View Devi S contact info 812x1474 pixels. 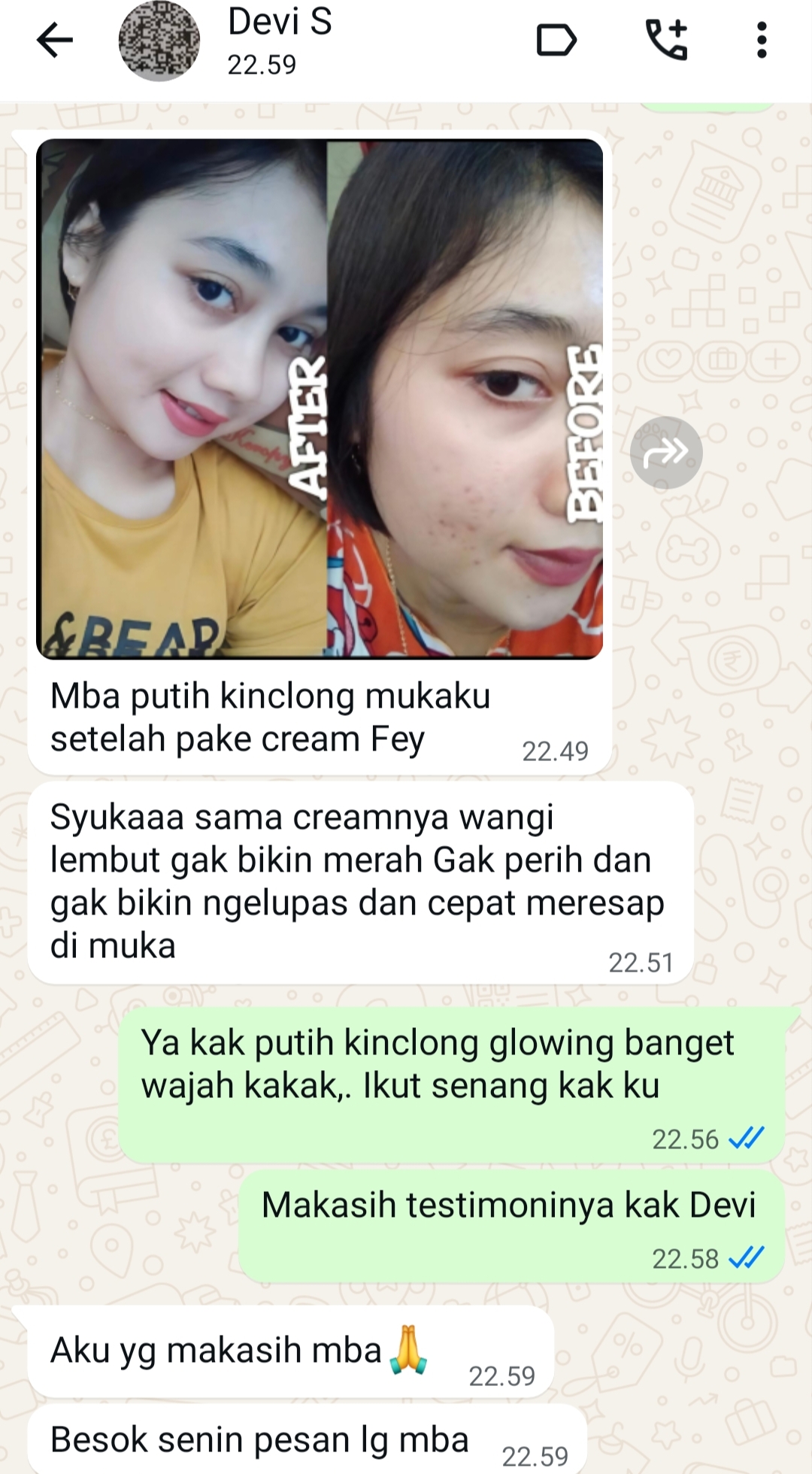coord(280,41)
